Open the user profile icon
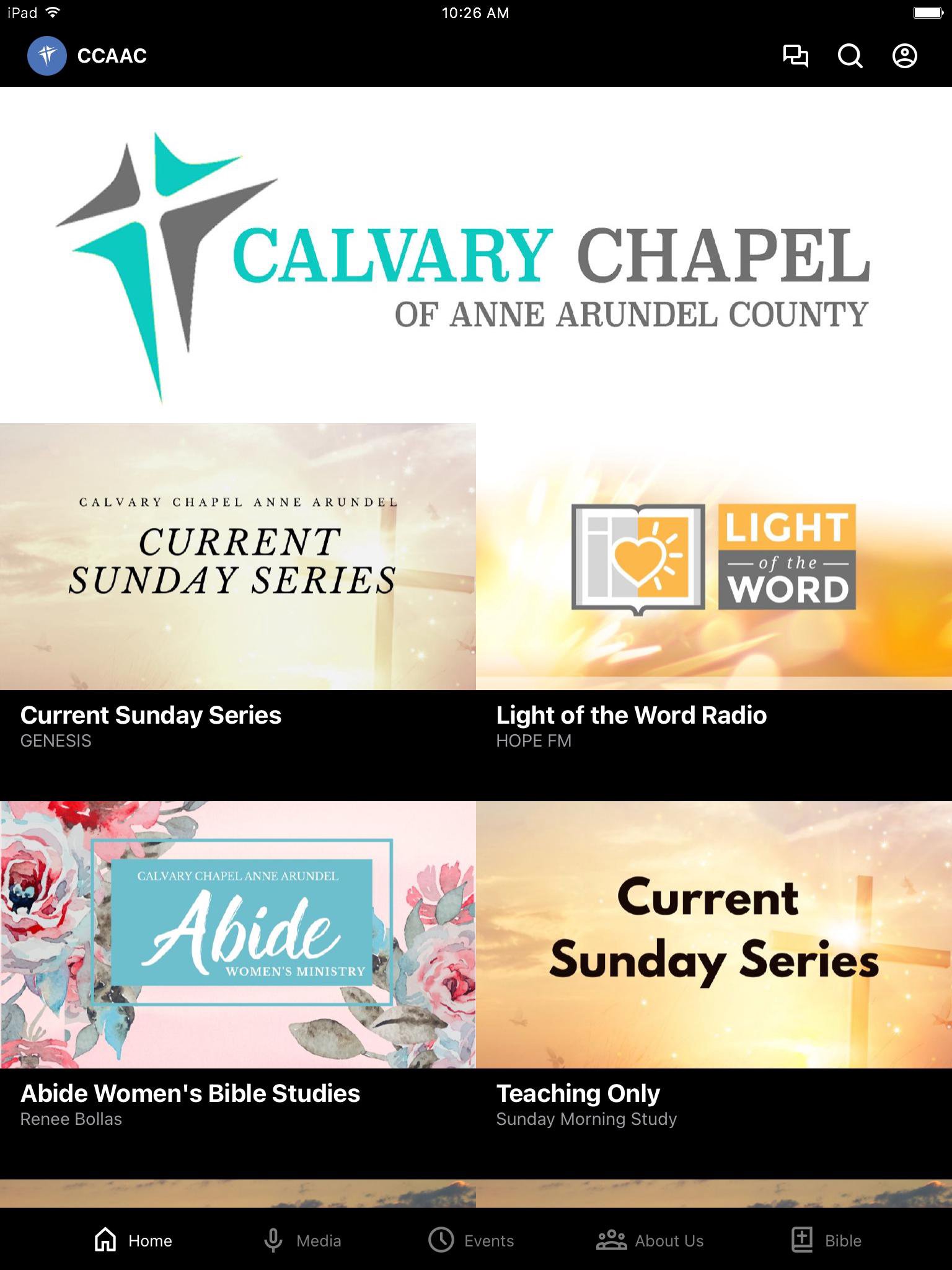This screenshot has height=1270, width=952. coord(904,56)
